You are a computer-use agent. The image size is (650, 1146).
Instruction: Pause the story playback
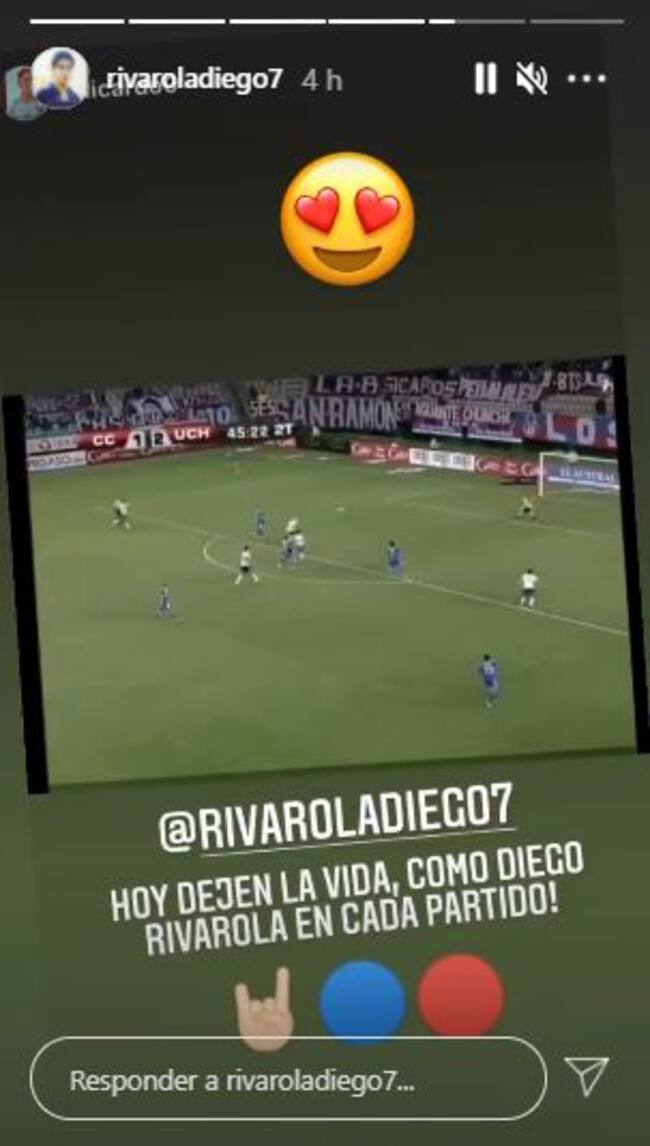485,79
